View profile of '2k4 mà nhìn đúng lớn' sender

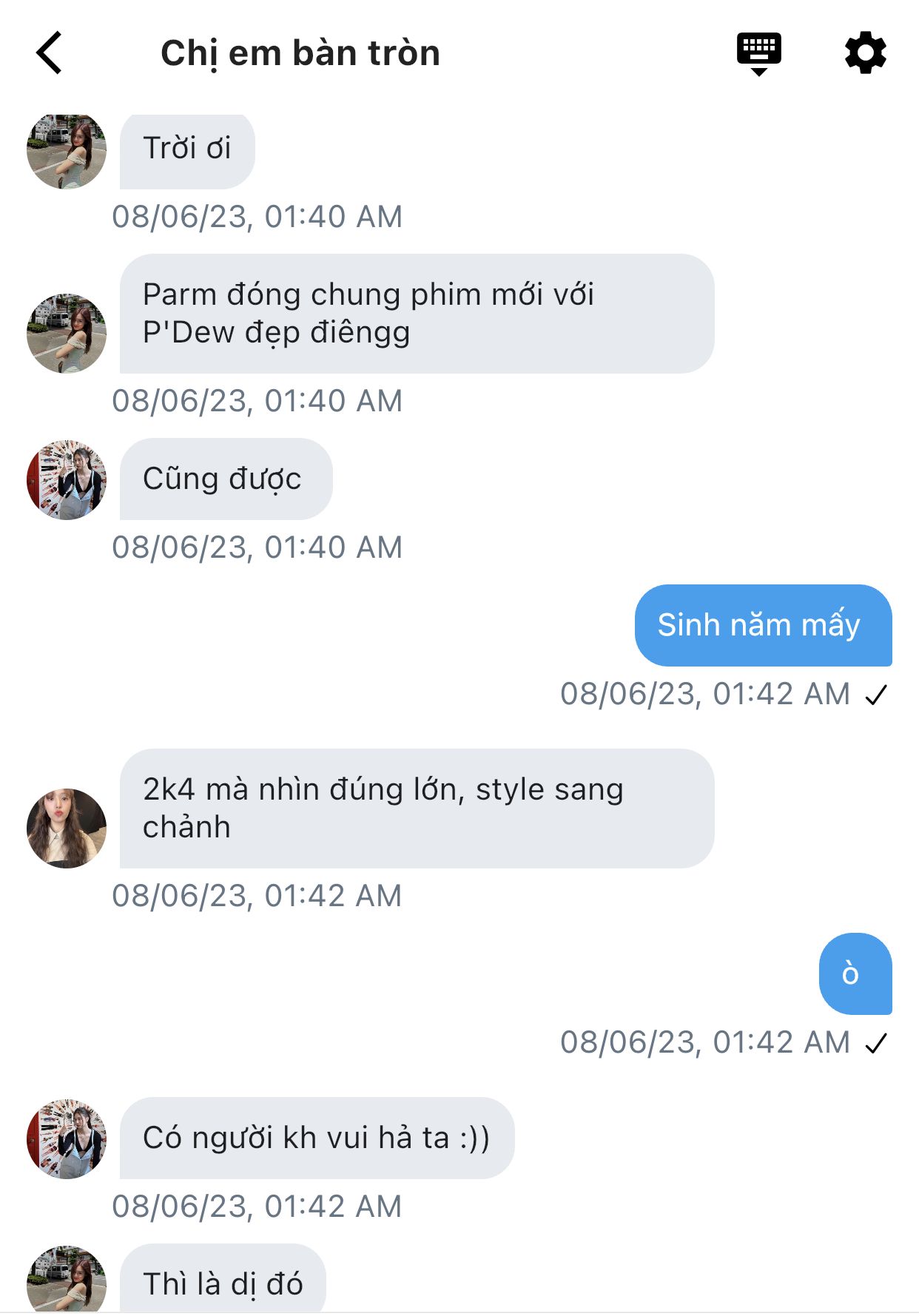[x=67, y=828]
